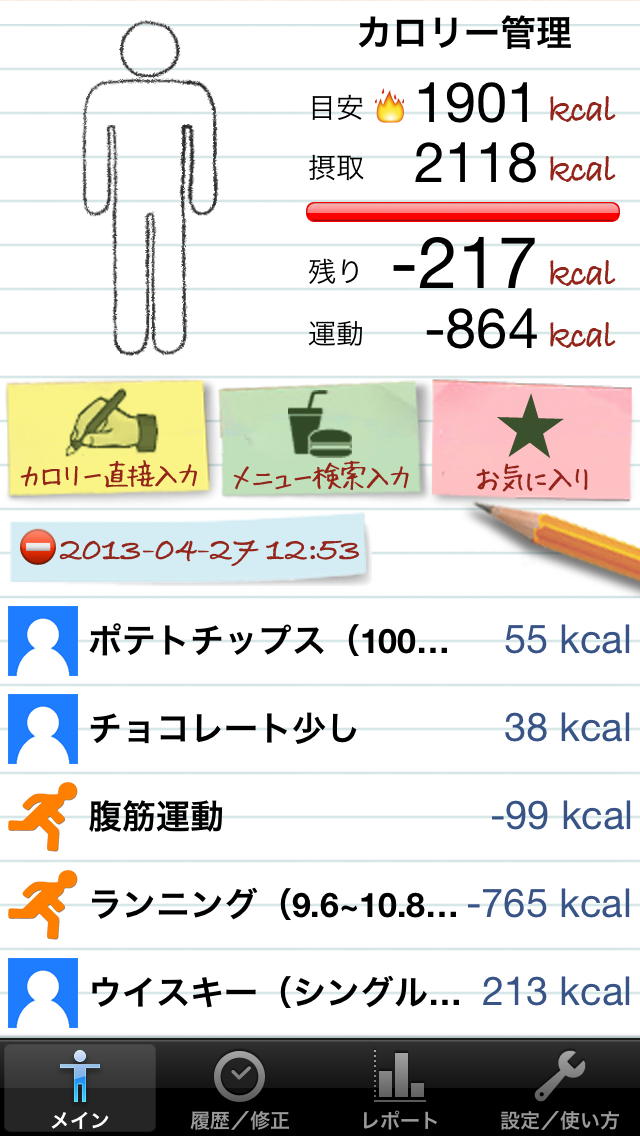Select the 腹筋運動 exercise entry
The width and height of the screenshot is (640, 1136).
pos(320,816)
